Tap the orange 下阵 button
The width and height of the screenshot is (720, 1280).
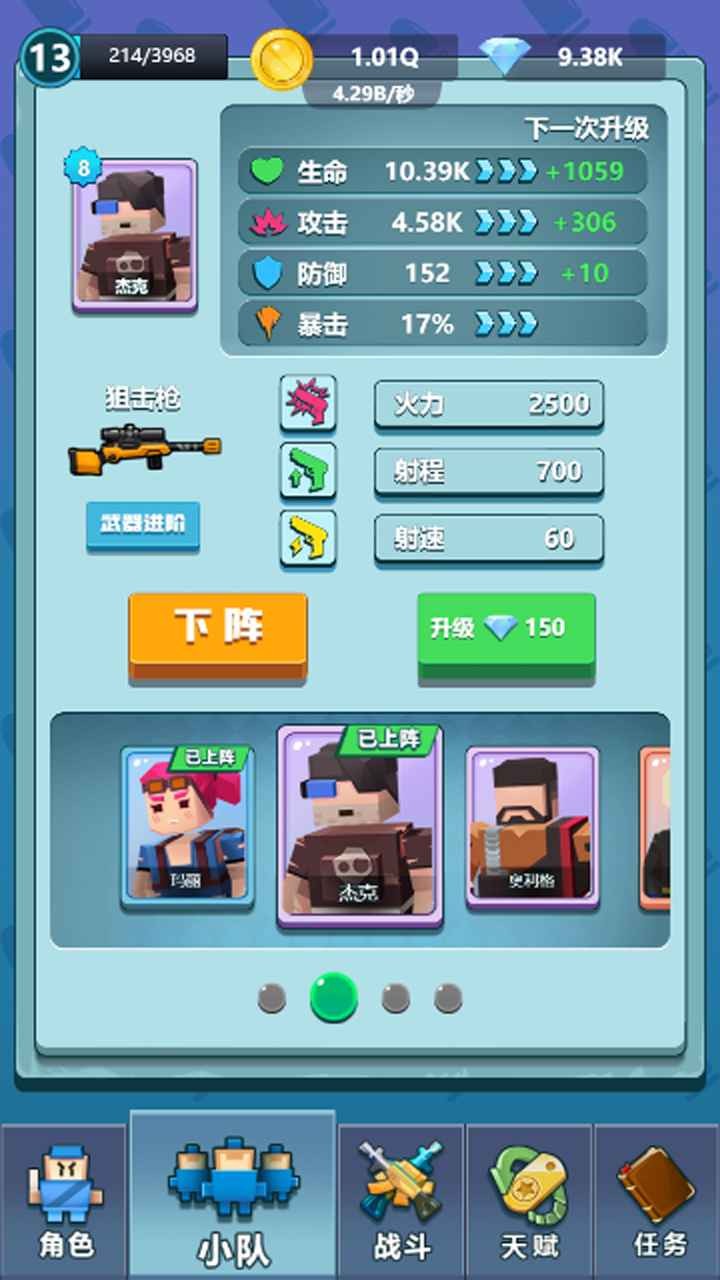[x=217, y=634]
